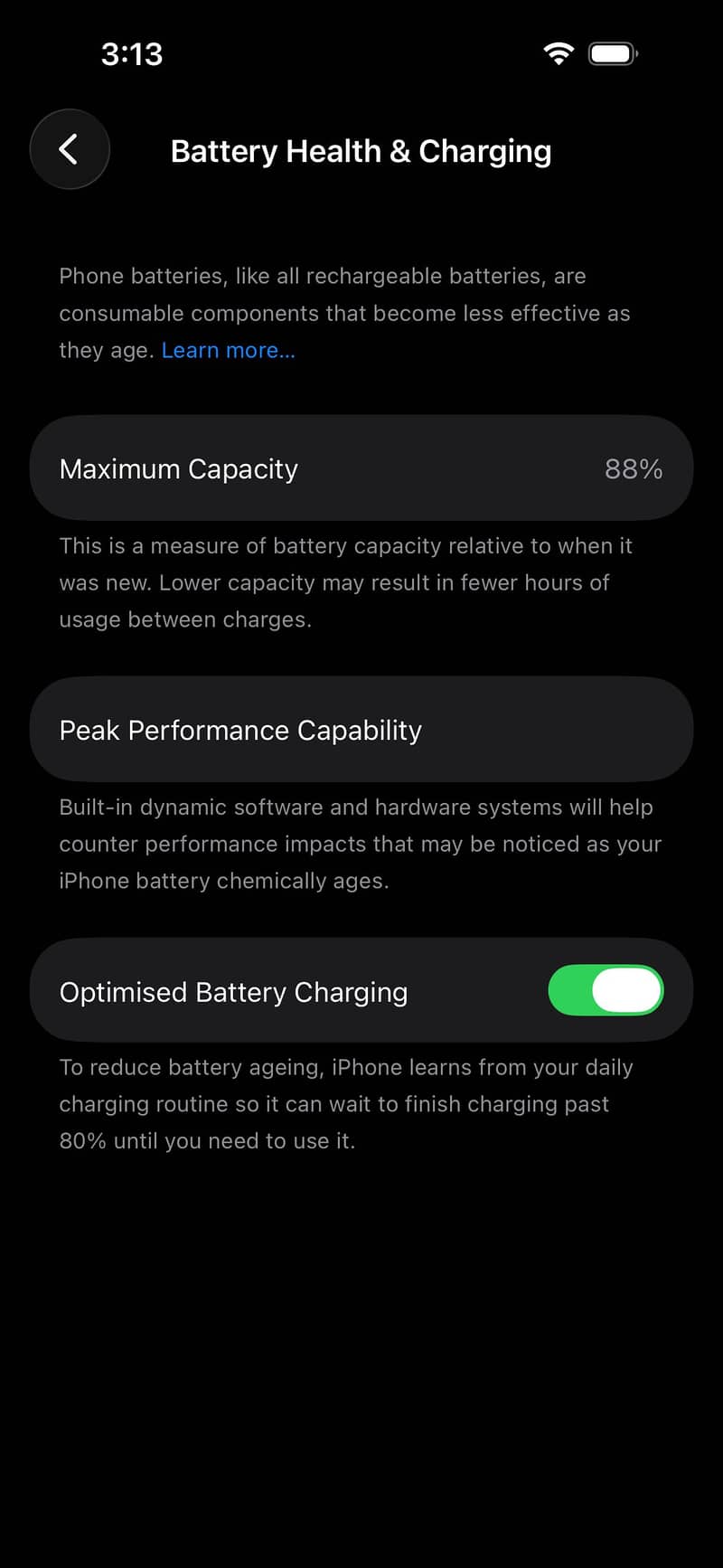
Task: Switch the Optimised Battery Charging setting
Action: point(606,990)
